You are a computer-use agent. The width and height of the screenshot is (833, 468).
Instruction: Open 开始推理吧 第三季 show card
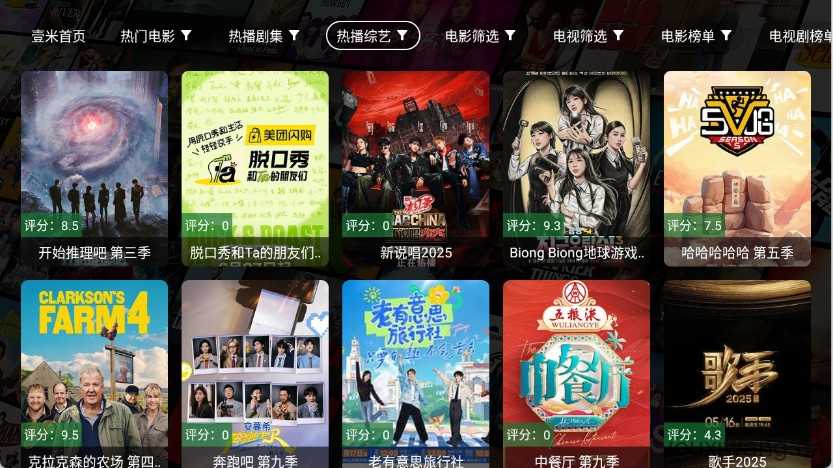click(x=94, y=160)
